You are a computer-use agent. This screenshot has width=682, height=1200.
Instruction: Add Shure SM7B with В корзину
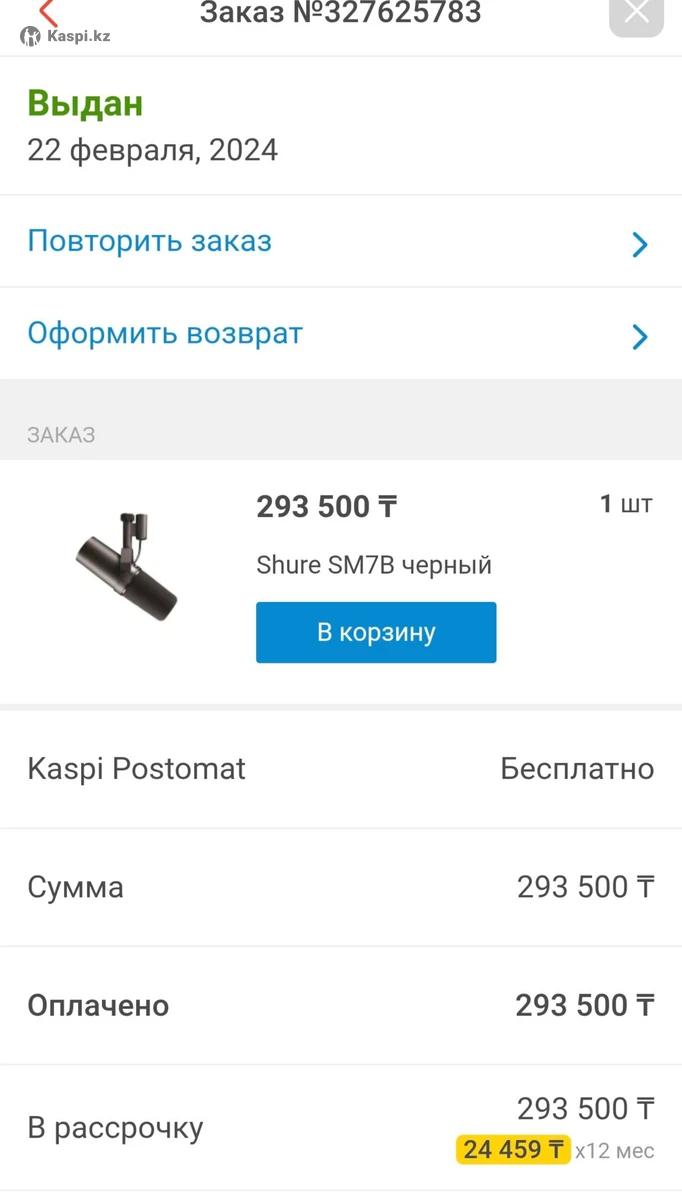point(376,632)
